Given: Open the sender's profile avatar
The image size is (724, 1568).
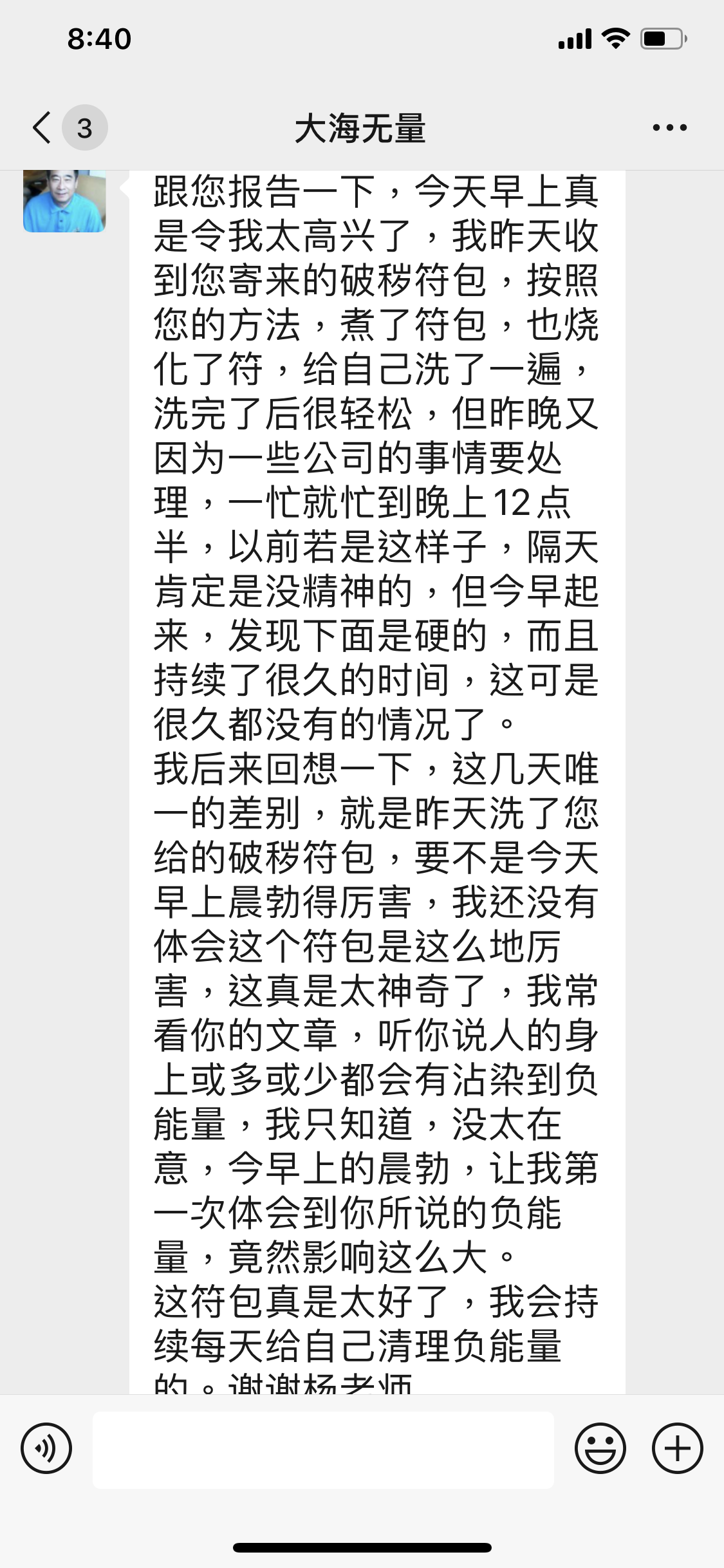Looking at the screenshot, I should (x=64, y=201).
